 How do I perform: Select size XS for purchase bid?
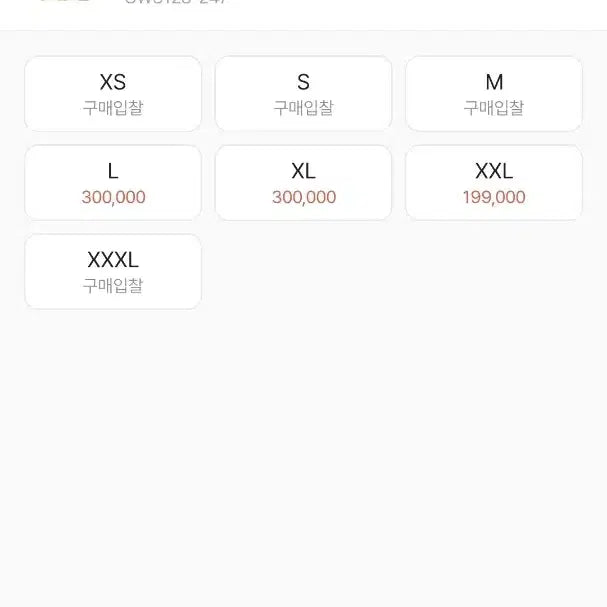[x=113, y=94]
